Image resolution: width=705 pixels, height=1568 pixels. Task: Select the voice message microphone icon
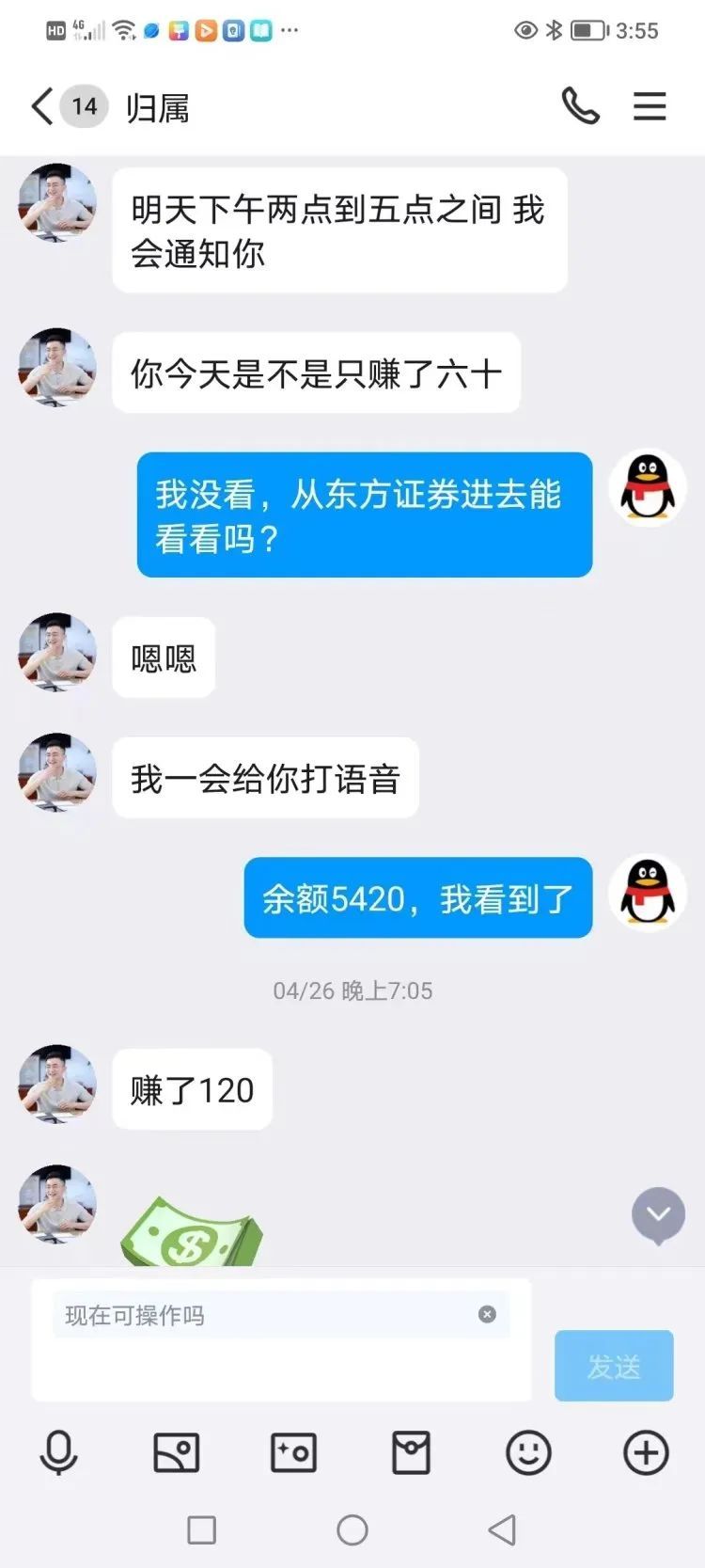tap(58, 1452)
